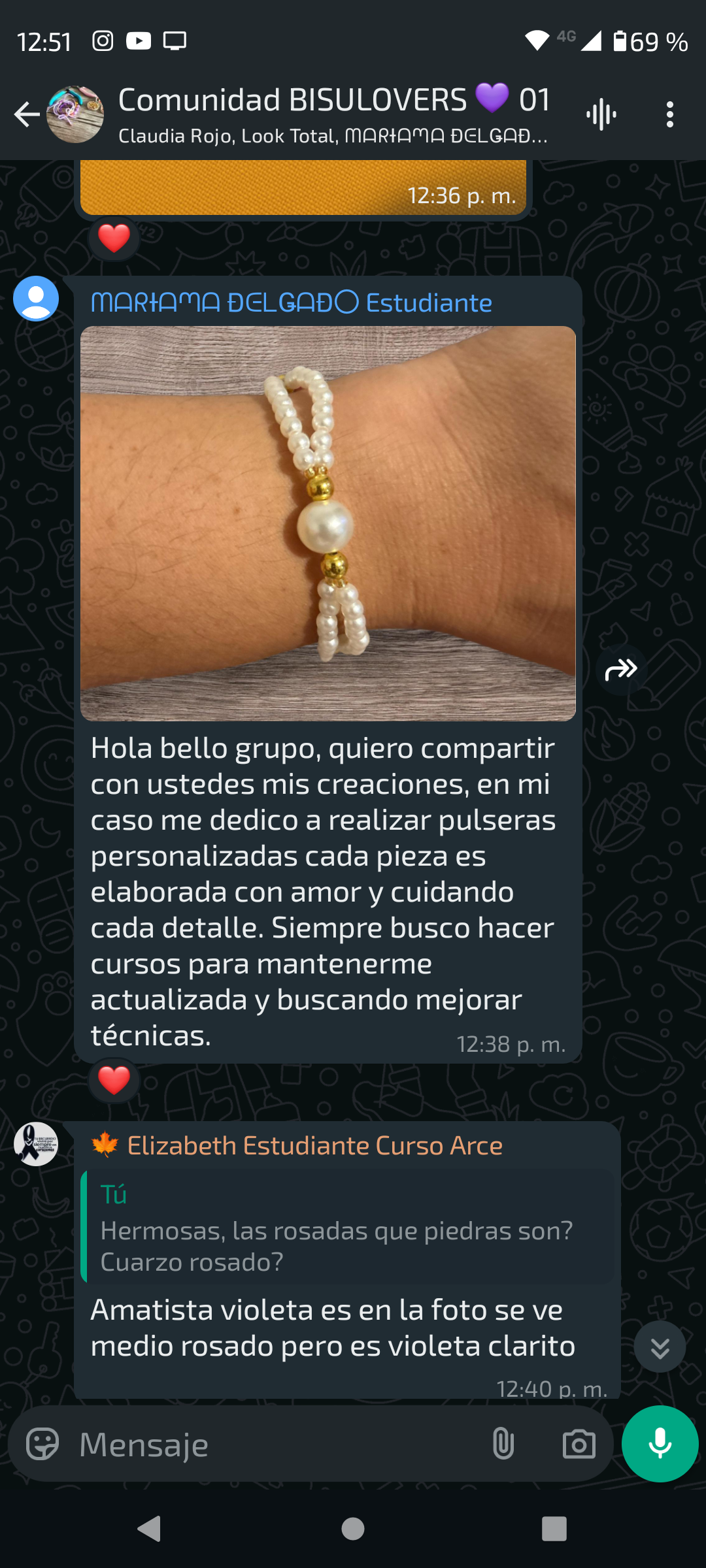
Task: Open the heart reaction under the 12:36 message
Action: pos(114,238)
